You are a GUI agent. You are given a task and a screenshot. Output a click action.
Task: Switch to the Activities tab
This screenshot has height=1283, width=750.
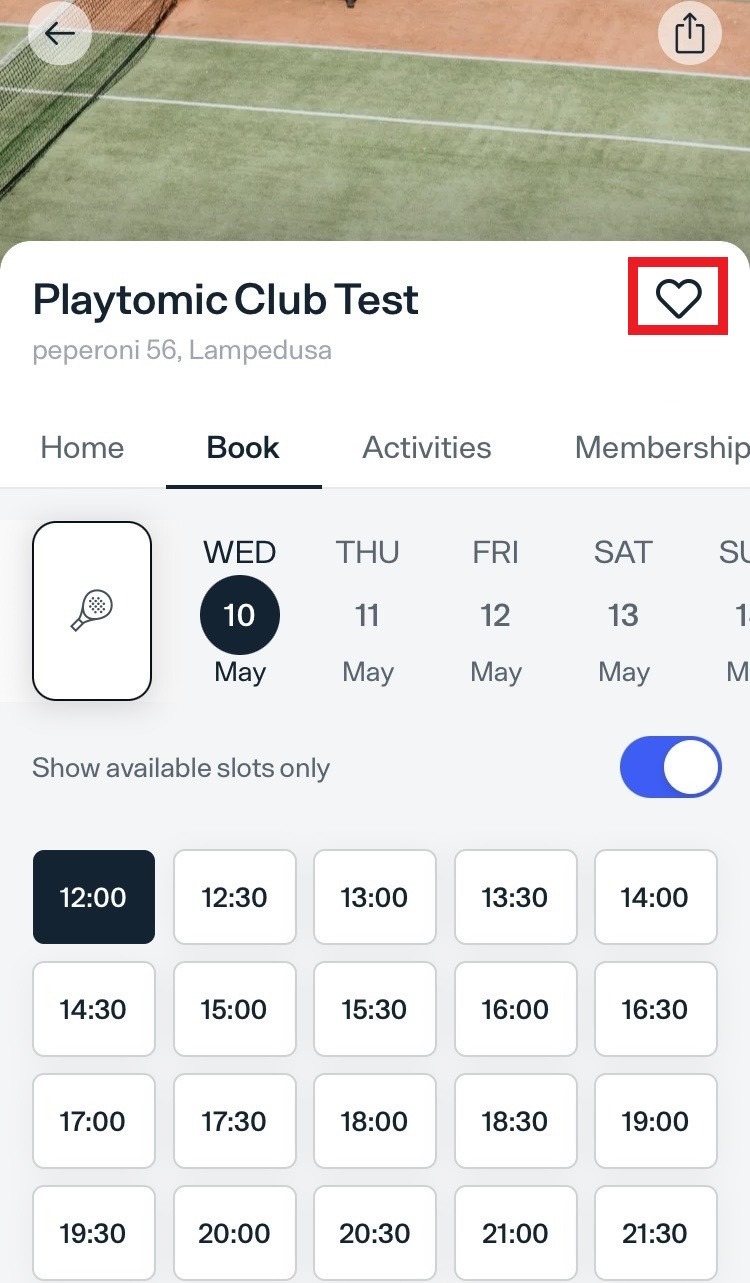pos(427,448)
